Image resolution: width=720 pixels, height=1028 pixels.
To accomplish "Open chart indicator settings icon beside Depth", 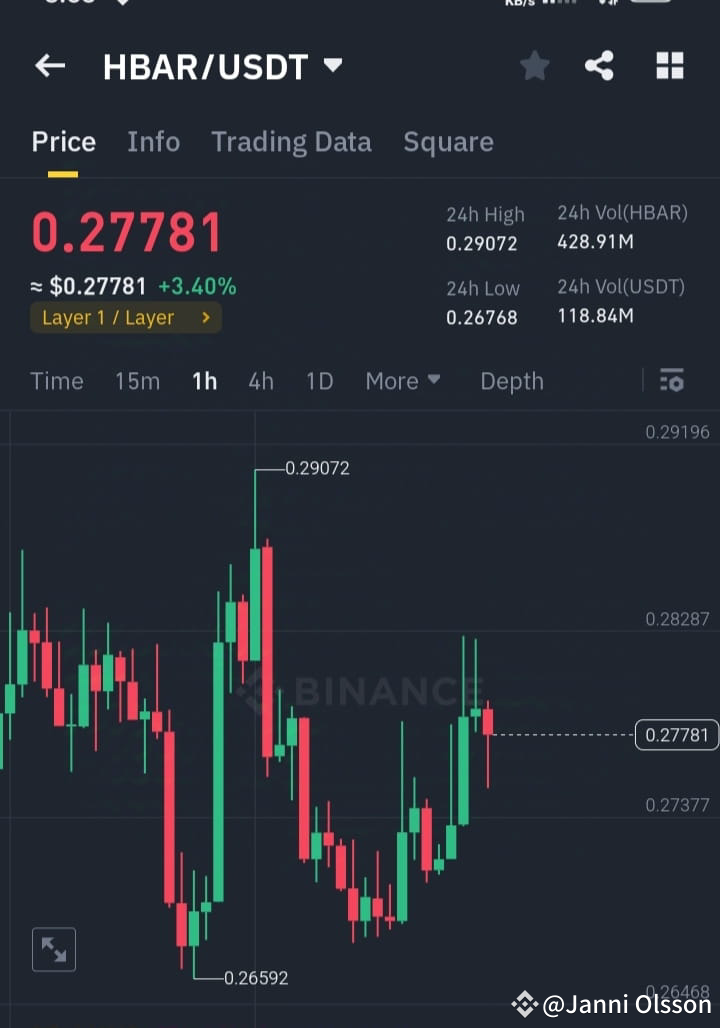I will point(671,381).
